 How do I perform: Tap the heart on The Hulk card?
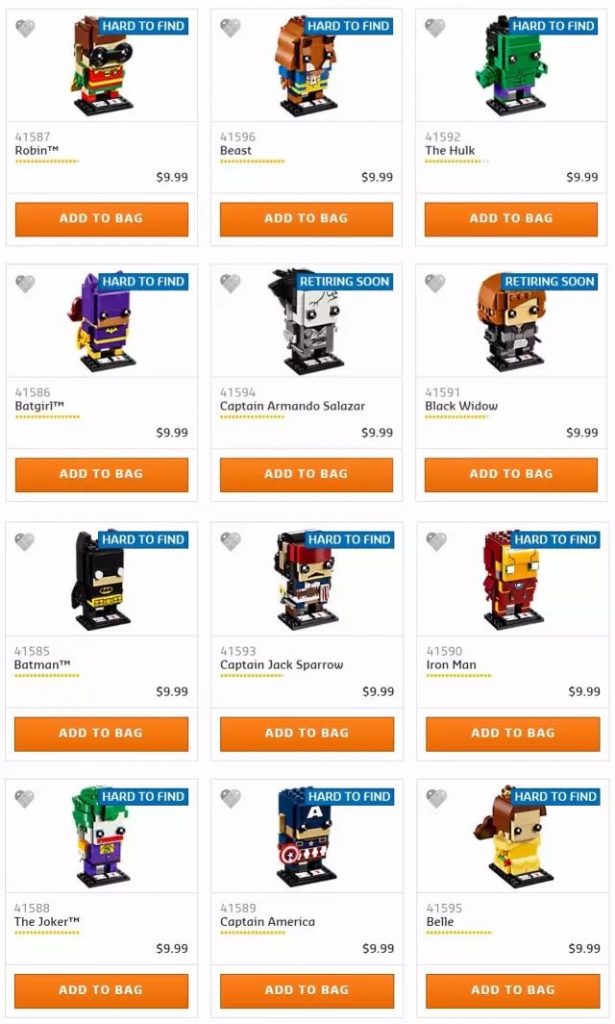point(435,29)
